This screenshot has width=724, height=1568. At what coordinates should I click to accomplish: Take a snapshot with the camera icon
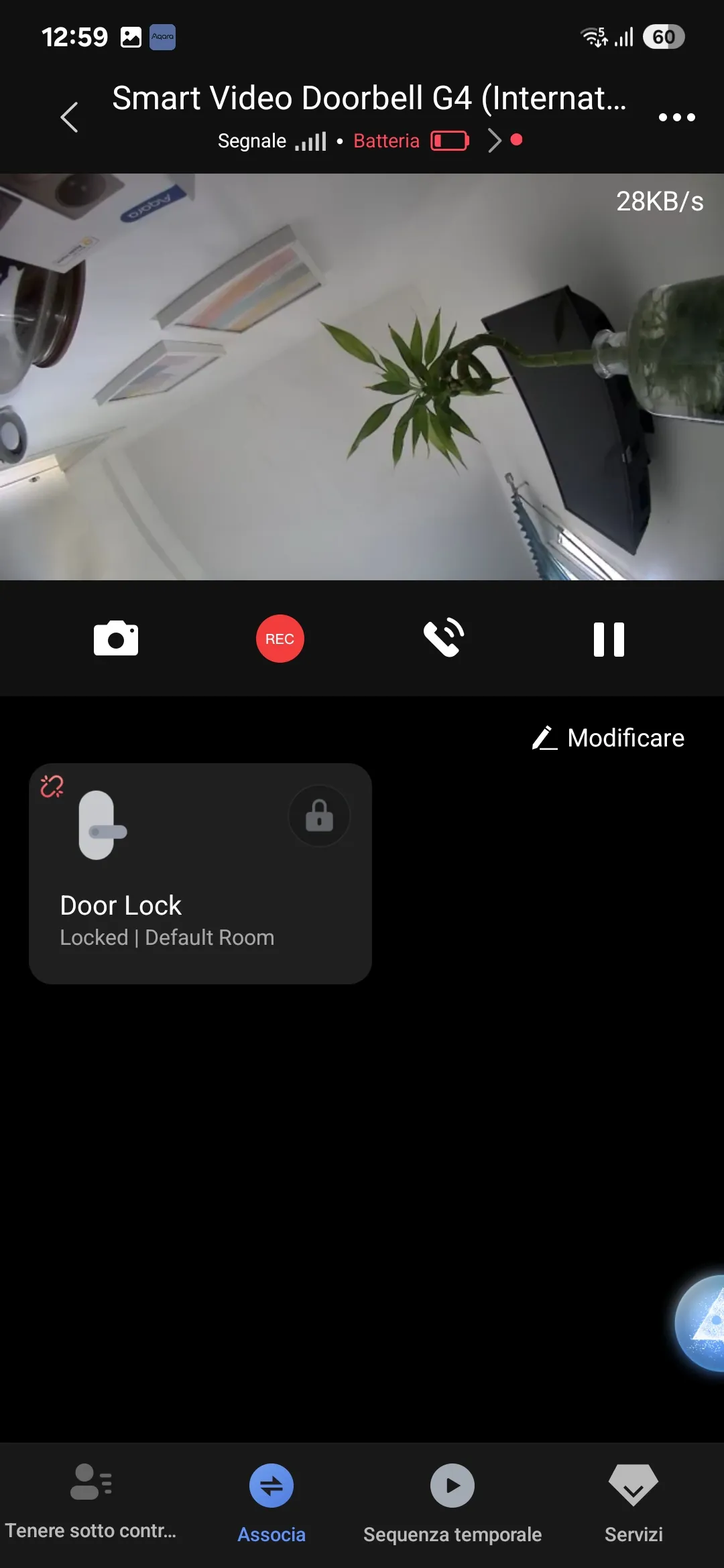click(115, 638)
